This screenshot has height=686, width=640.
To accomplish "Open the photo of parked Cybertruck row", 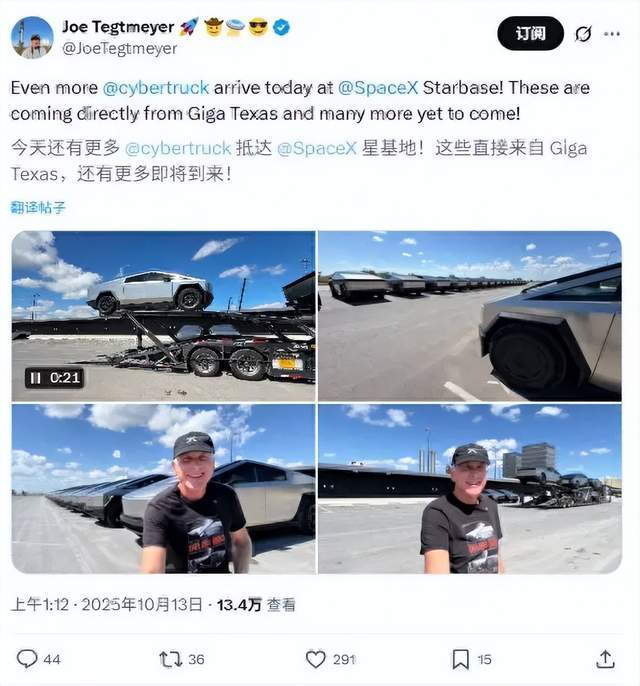I will tap(469, 316).
